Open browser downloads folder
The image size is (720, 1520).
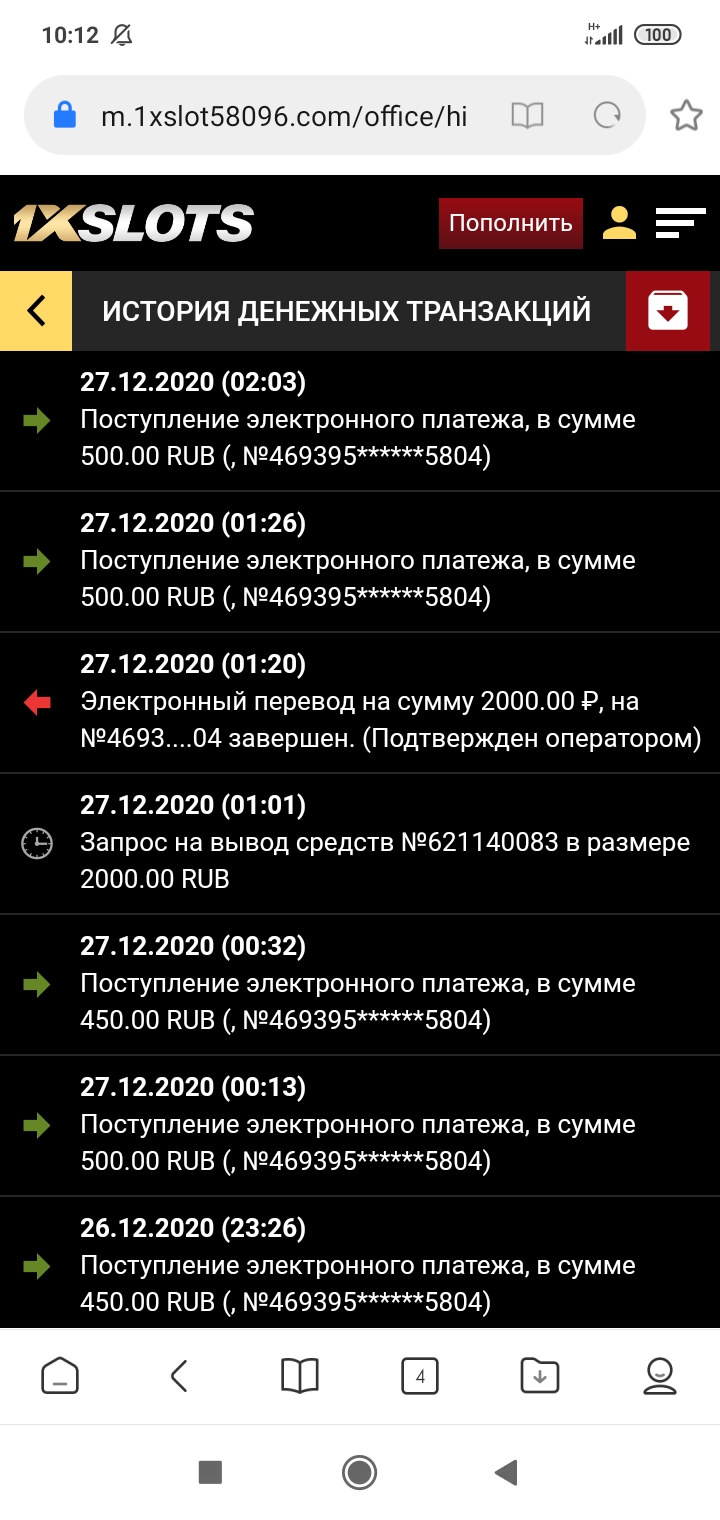tap(540, 1377)
